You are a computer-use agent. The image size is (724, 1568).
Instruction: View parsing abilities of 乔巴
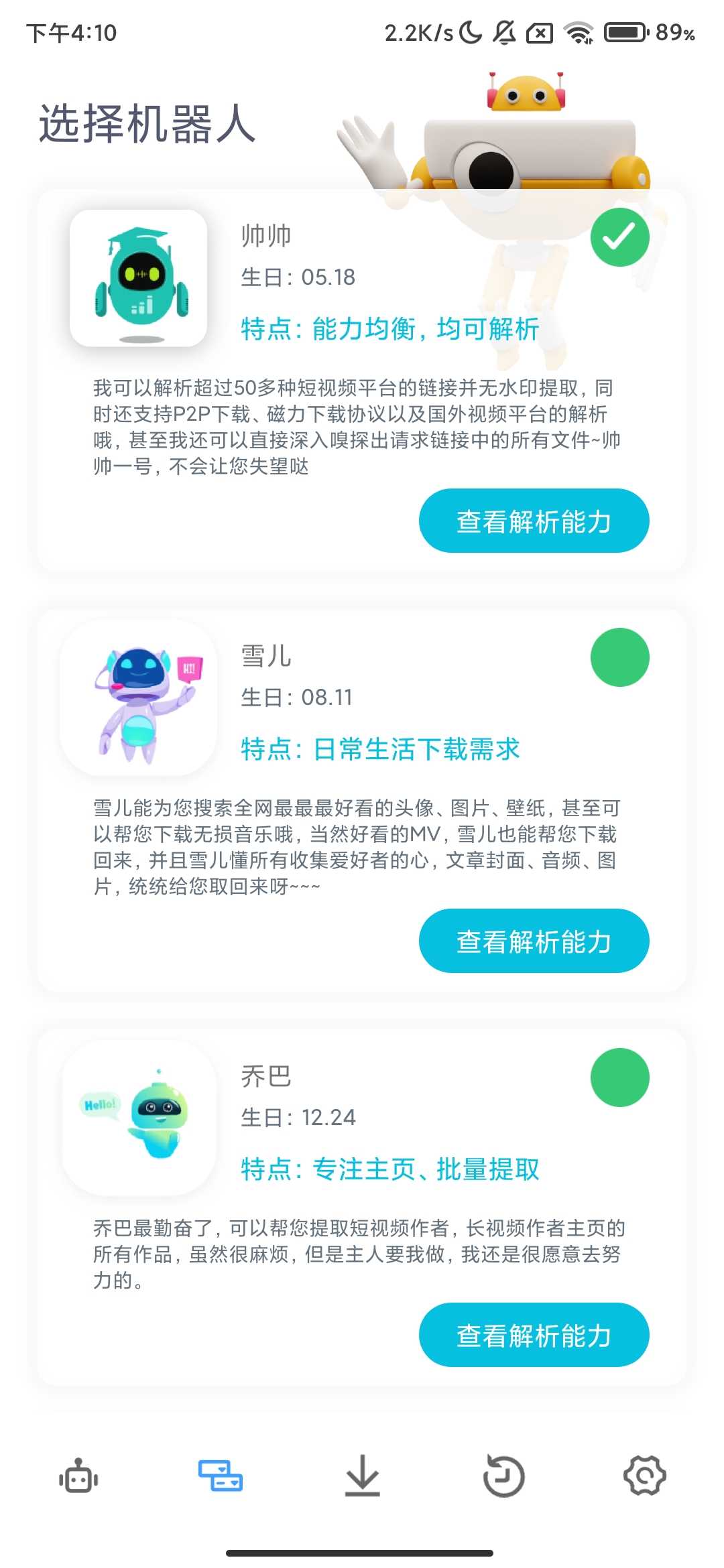click(x=534, y=1335)
